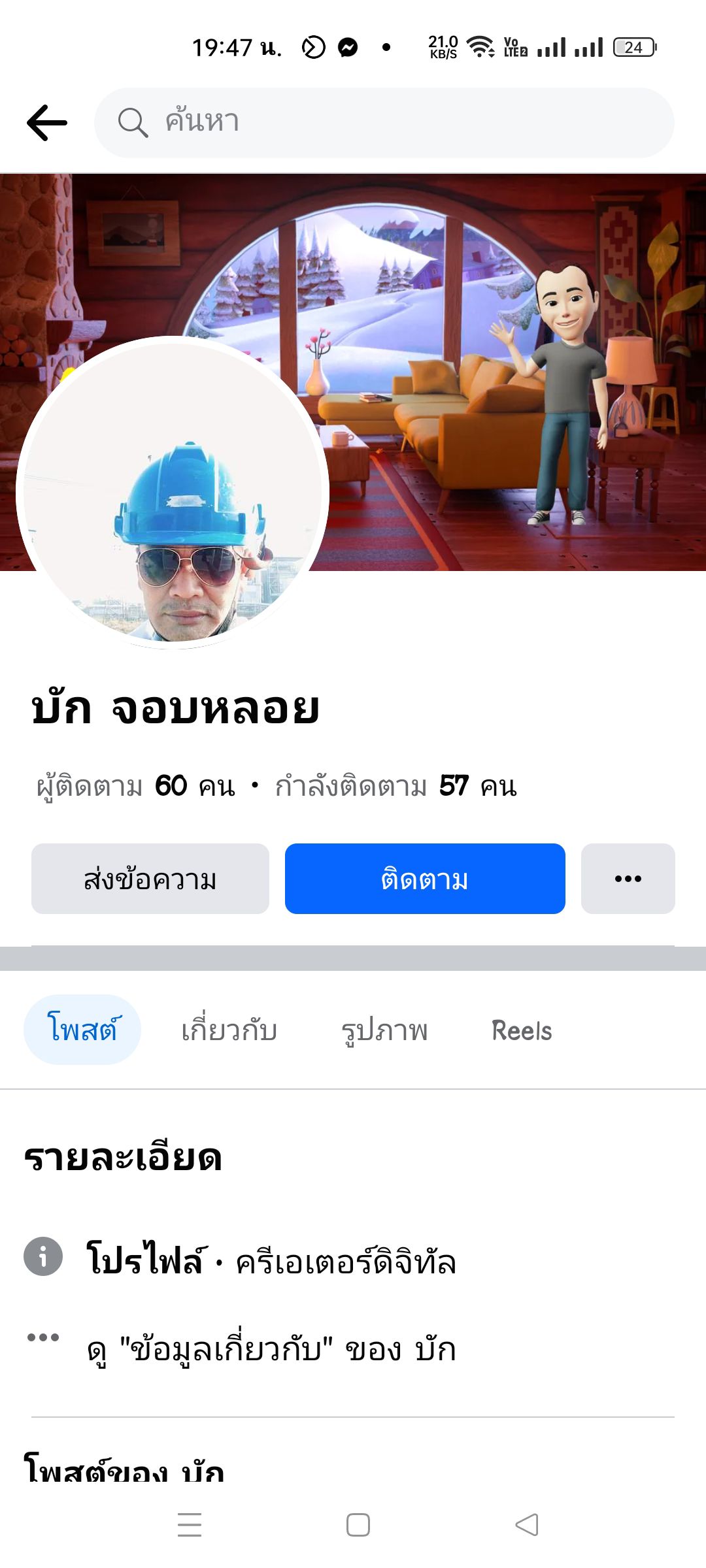Select the โพสต์ tab
The height and width of the screenshot is (1568, 706).
82,1030
